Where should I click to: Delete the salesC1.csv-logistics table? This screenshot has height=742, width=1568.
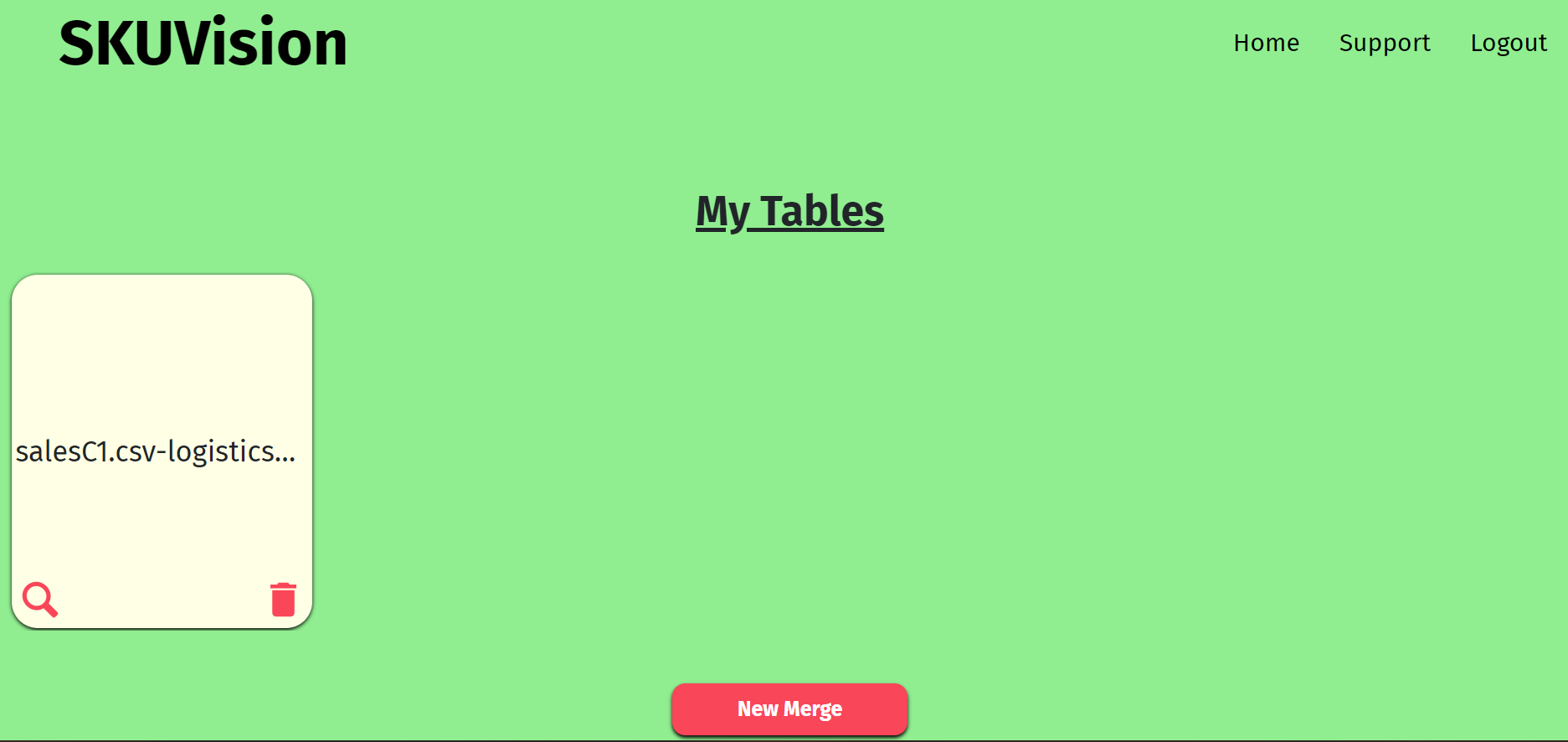[x=283, y=600]
